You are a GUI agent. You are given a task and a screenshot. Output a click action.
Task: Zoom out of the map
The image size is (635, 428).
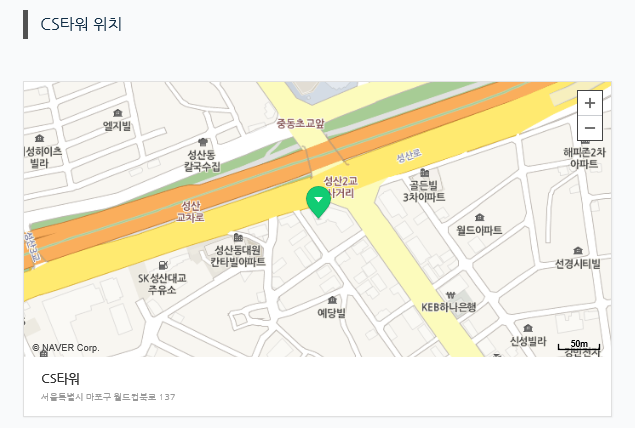[590, 128]
